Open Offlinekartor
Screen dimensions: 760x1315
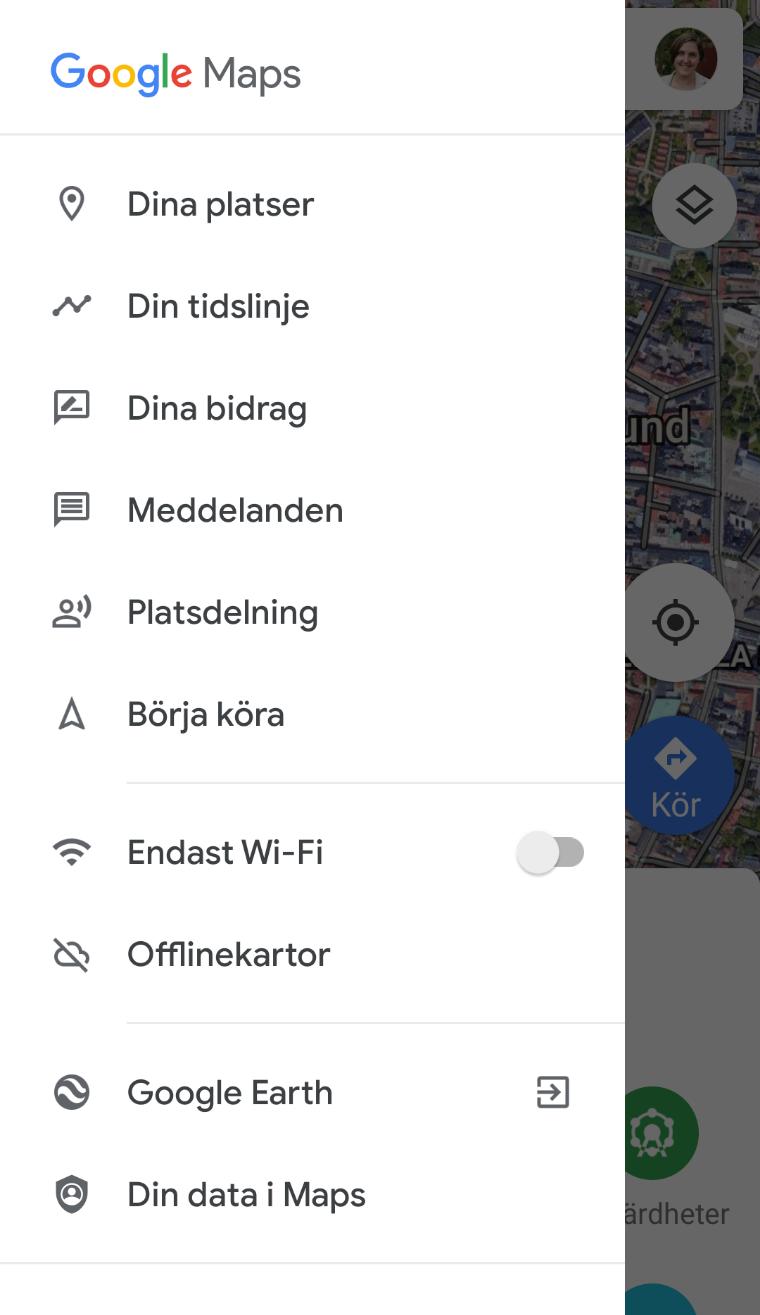coord(312,955)
